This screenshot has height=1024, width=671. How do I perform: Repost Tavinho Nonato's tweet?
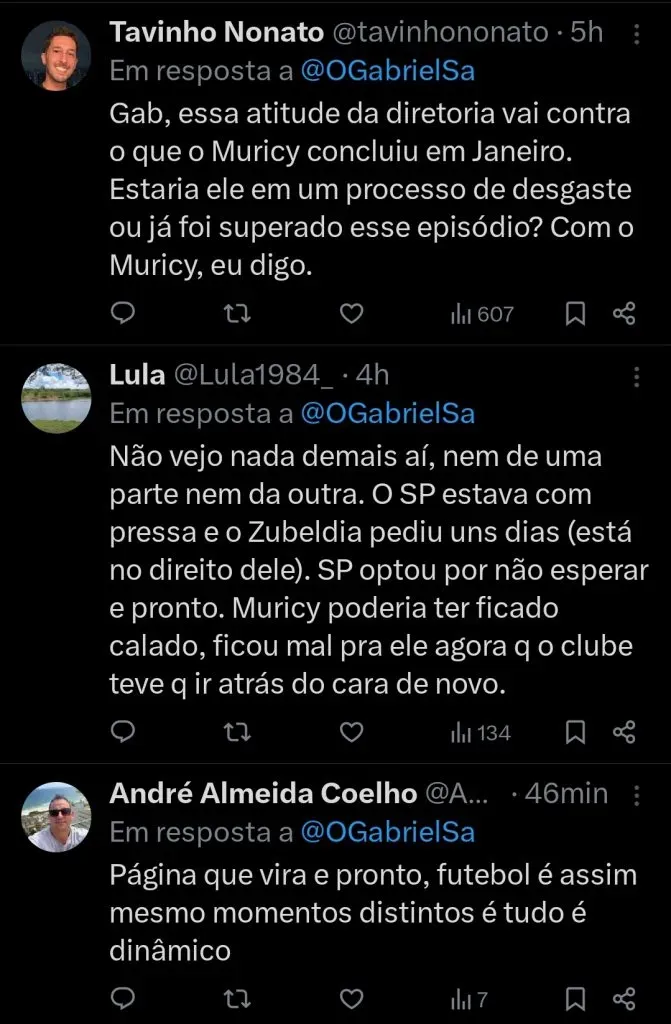click(x=237, y=315)
